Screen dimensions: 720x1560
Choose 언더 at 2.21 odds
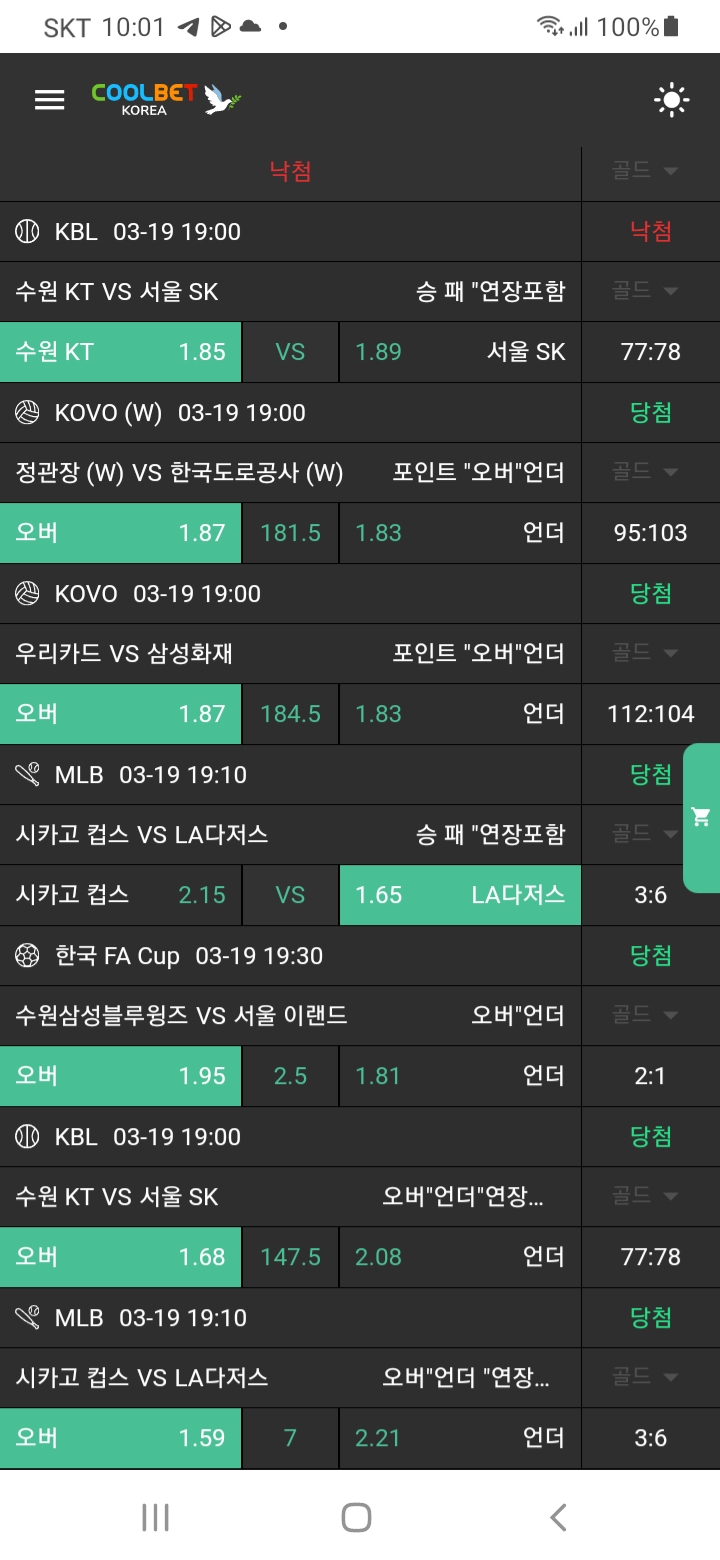pyautogui.click(x=460, y=1438)
